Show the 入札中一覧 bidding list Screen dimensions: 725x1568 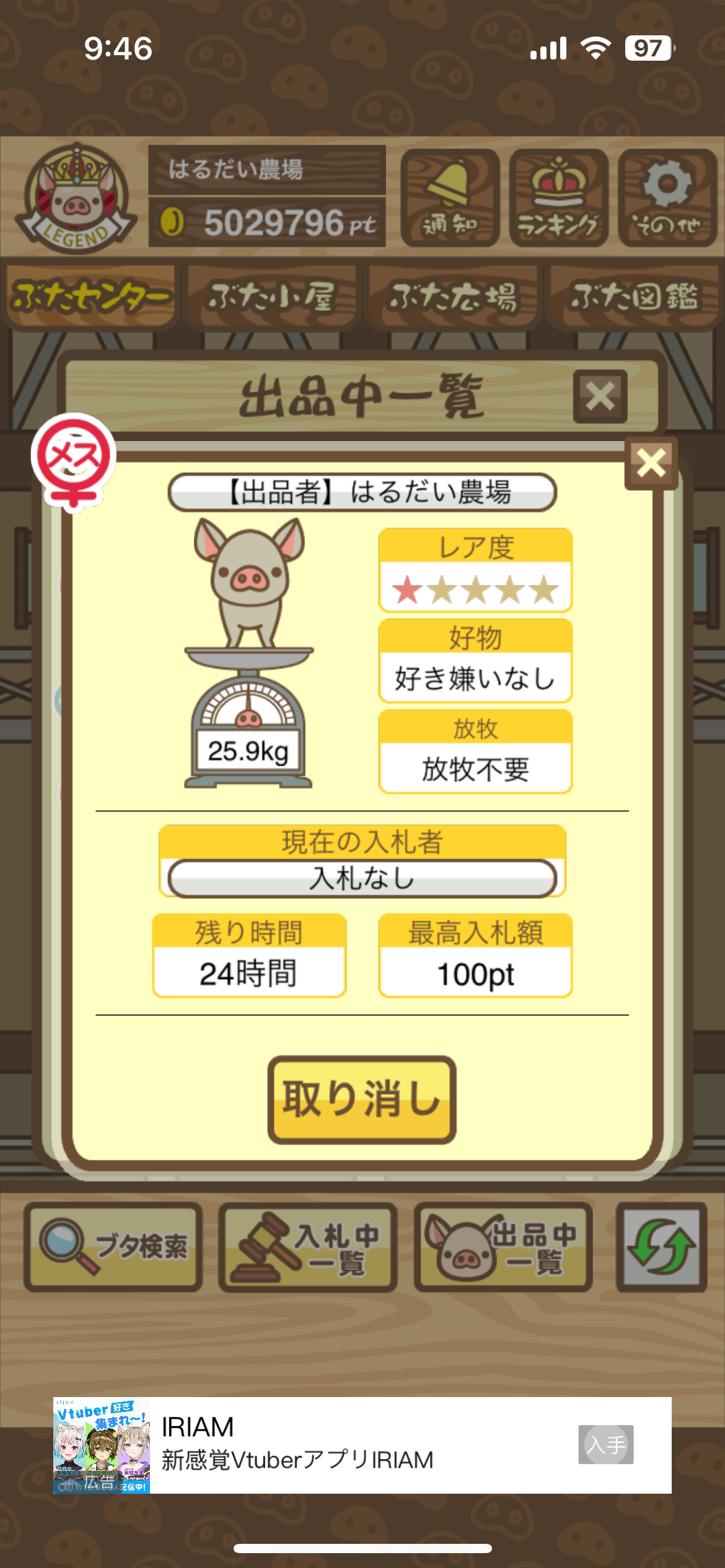308,1247
